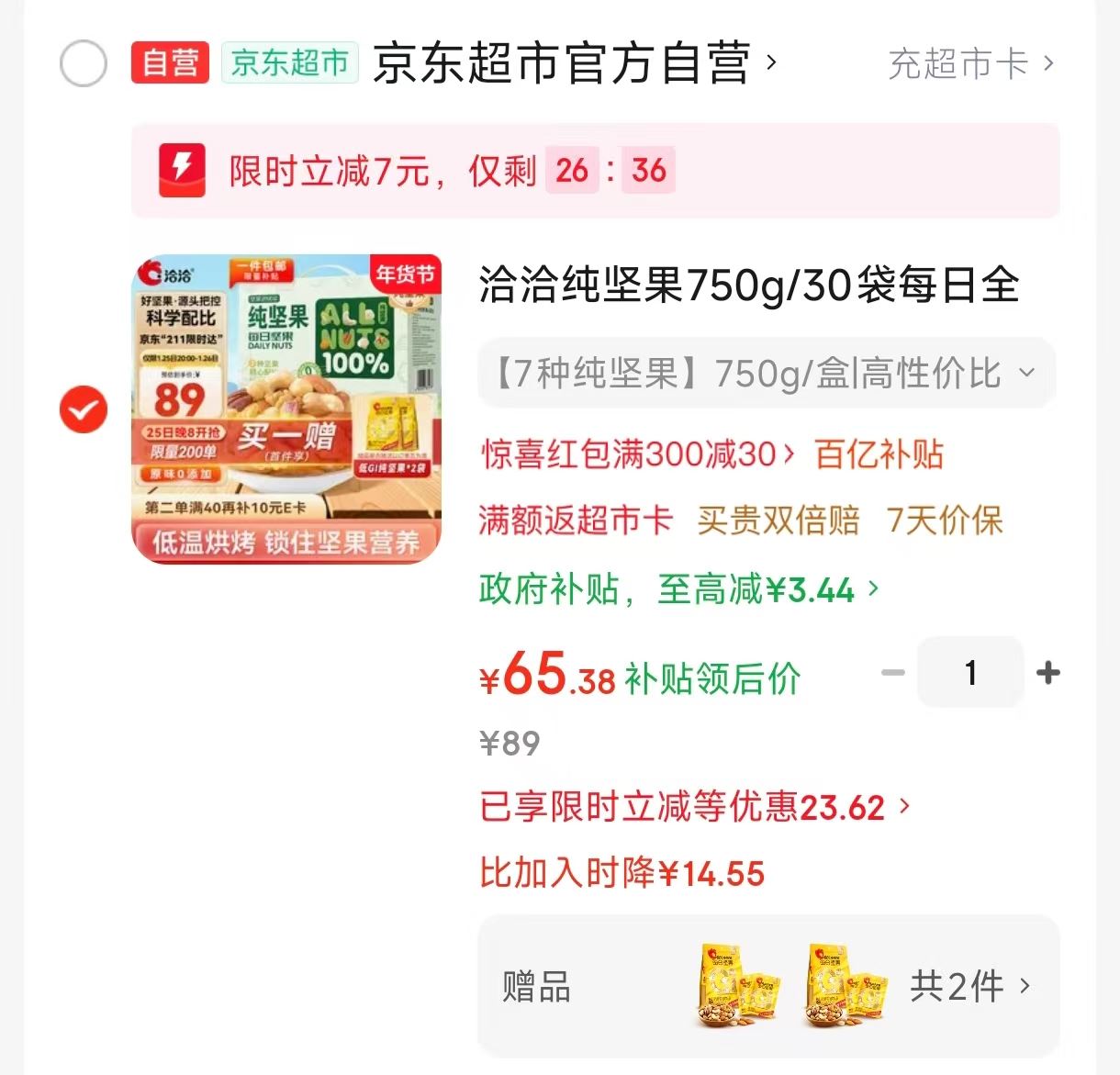Edit the quantity field showing 1
The width and height of the screenshot is (1120, 1075).
(x=970, y=673)
